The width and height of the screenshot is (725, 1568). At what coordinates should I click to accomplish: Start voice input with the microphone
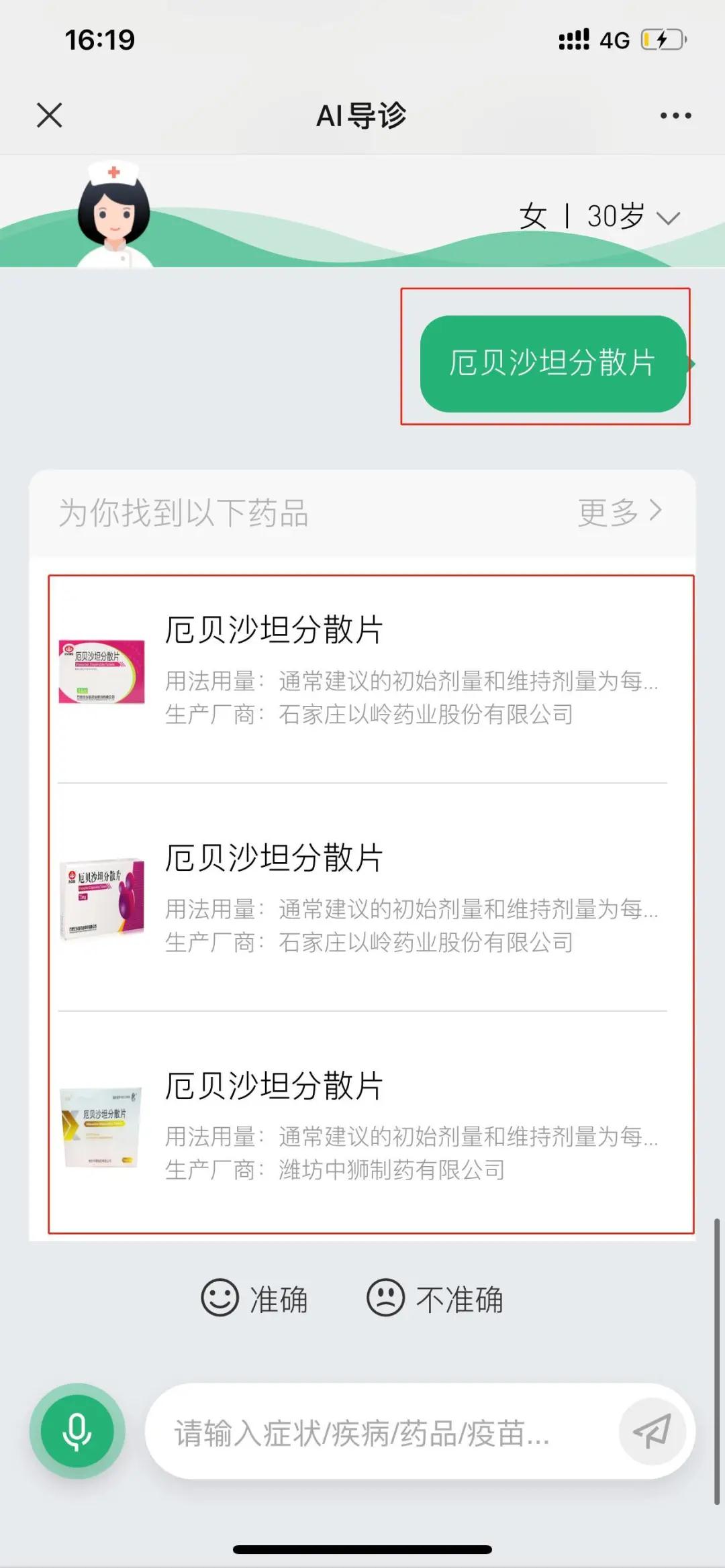click(77, 1430)
